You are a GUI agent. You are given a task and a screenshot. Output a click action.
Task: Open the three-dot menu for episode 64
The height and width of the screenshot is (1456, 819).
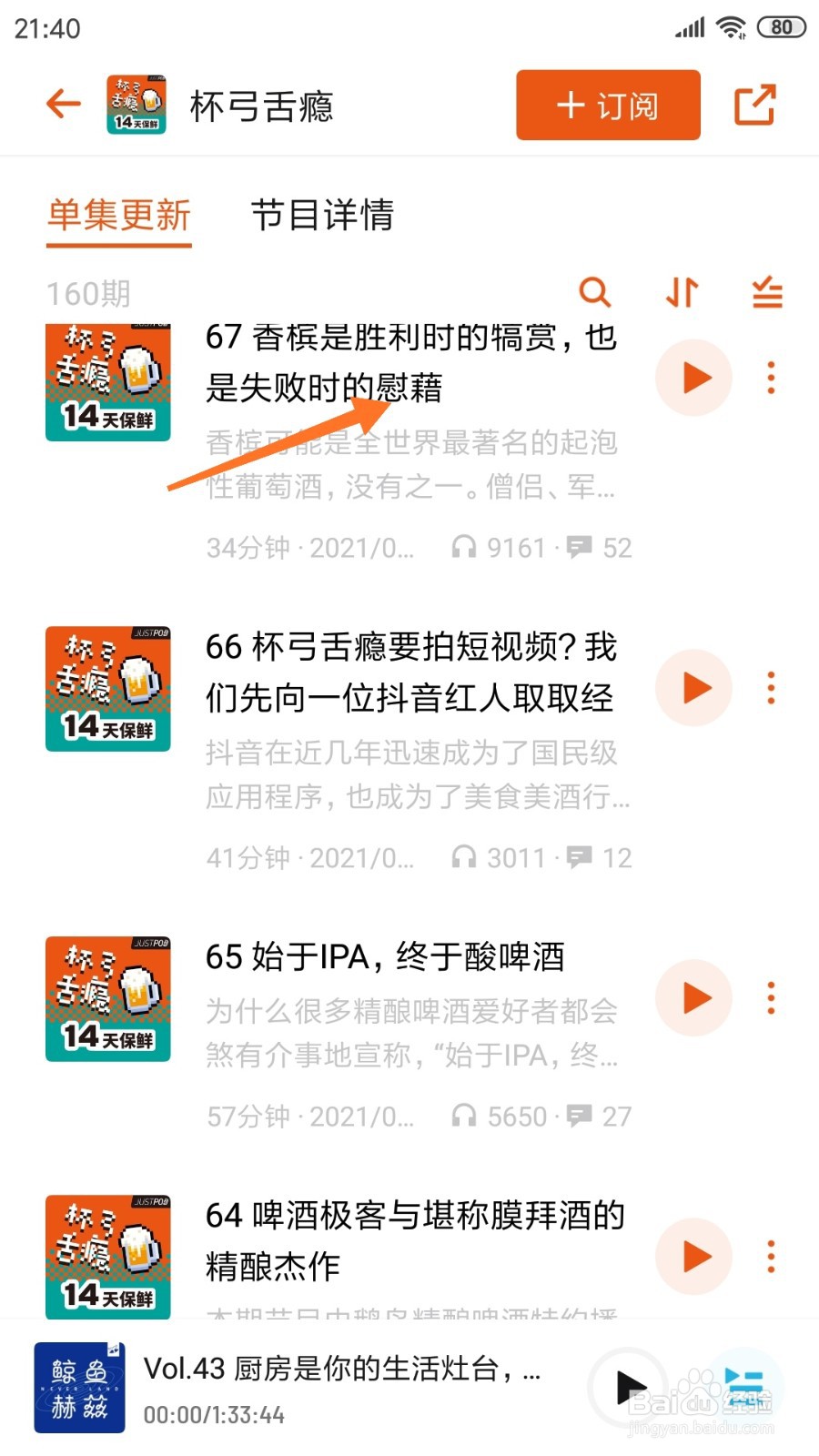(771, 1257)
